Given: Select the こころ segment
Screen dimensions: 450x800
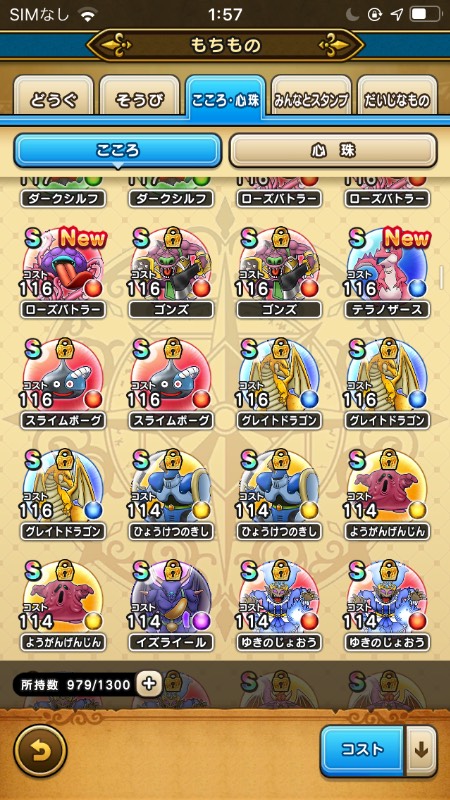Looking at the screenshot, I should click(x=118, y=151).
